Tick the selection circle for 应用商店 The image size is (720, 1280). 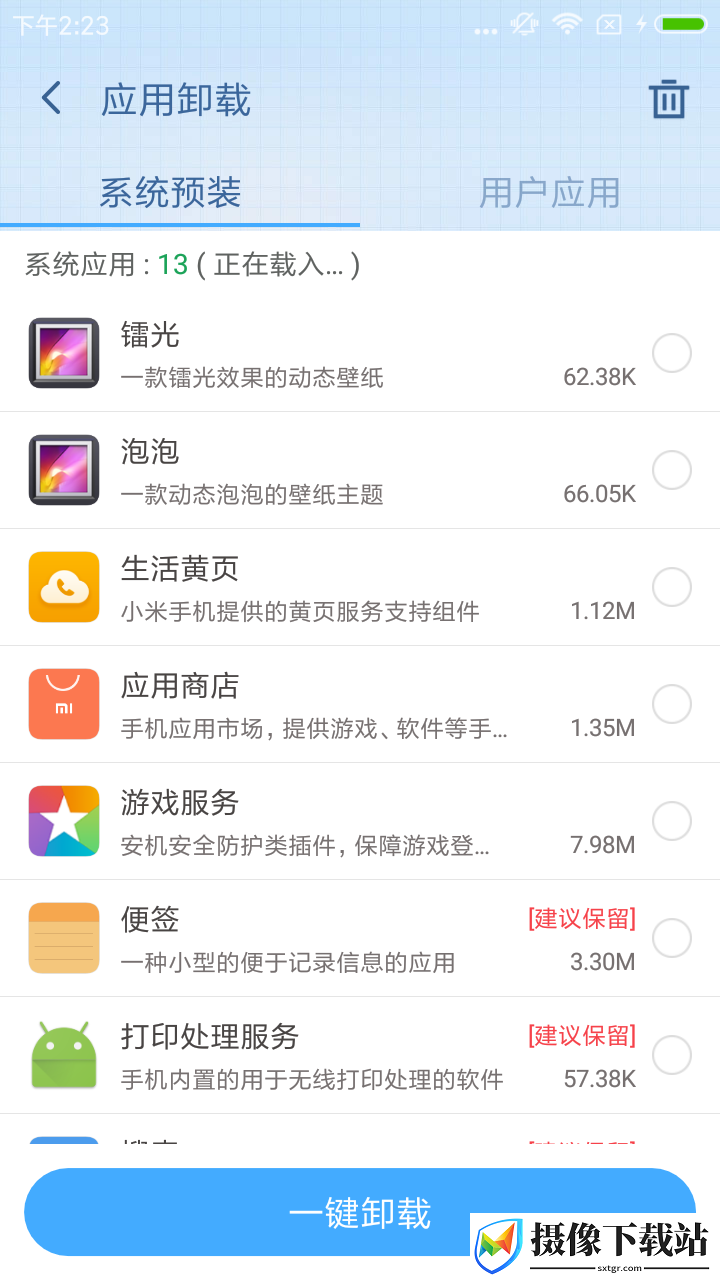point(672,704)
